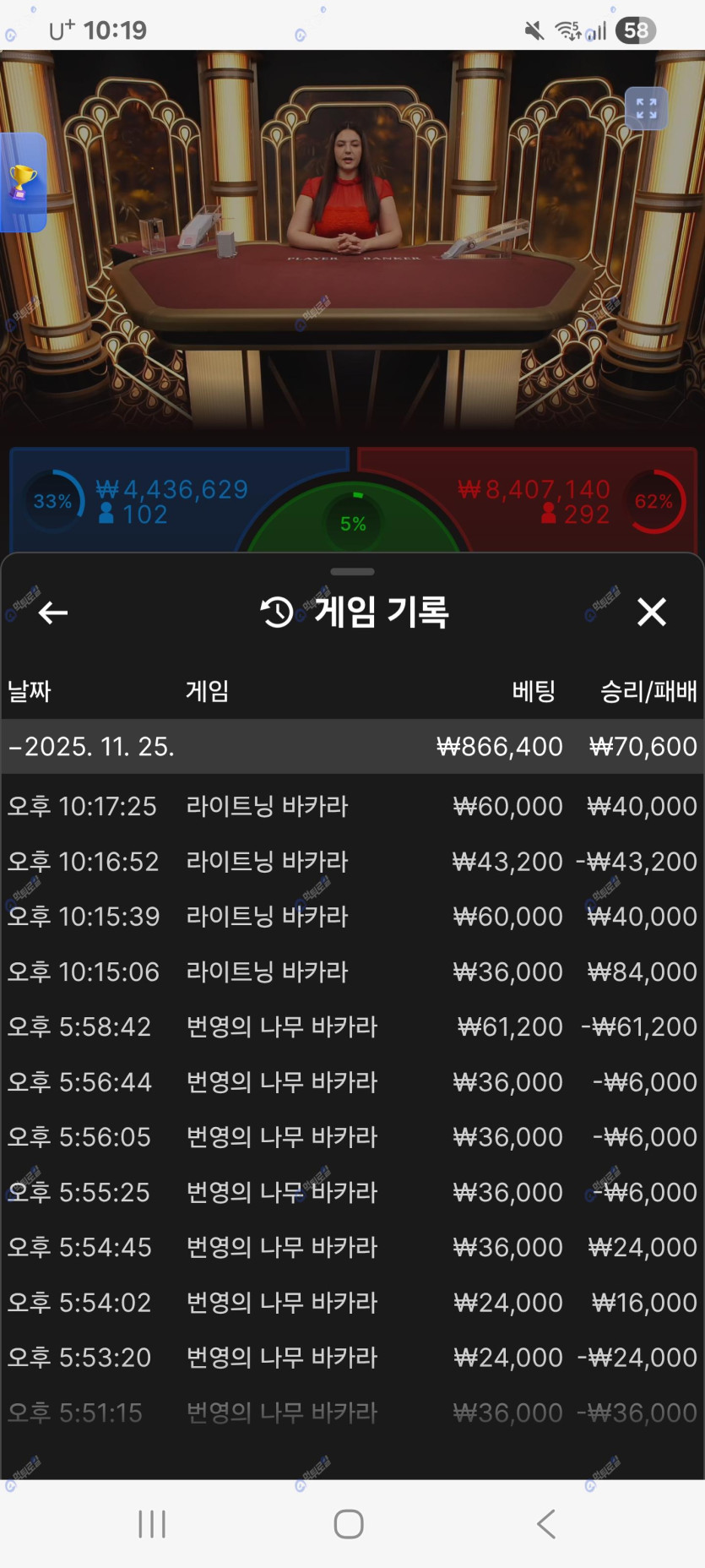705x1568 pixels.
Task: Open the 5:53:20 game record
Action: (x=352, y=1358)
